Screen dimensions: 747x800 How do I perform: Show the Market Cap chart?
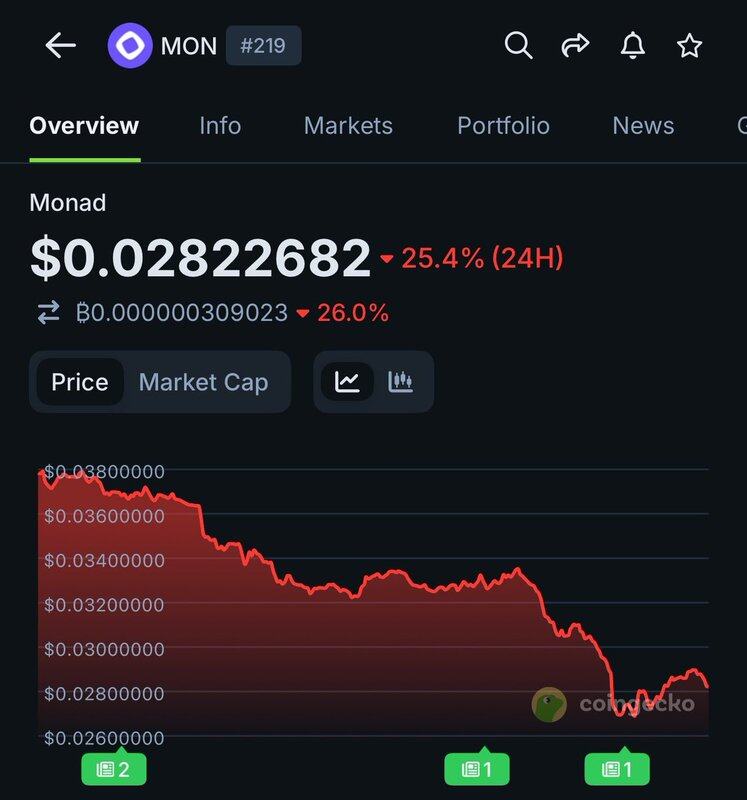coord(203,382)
